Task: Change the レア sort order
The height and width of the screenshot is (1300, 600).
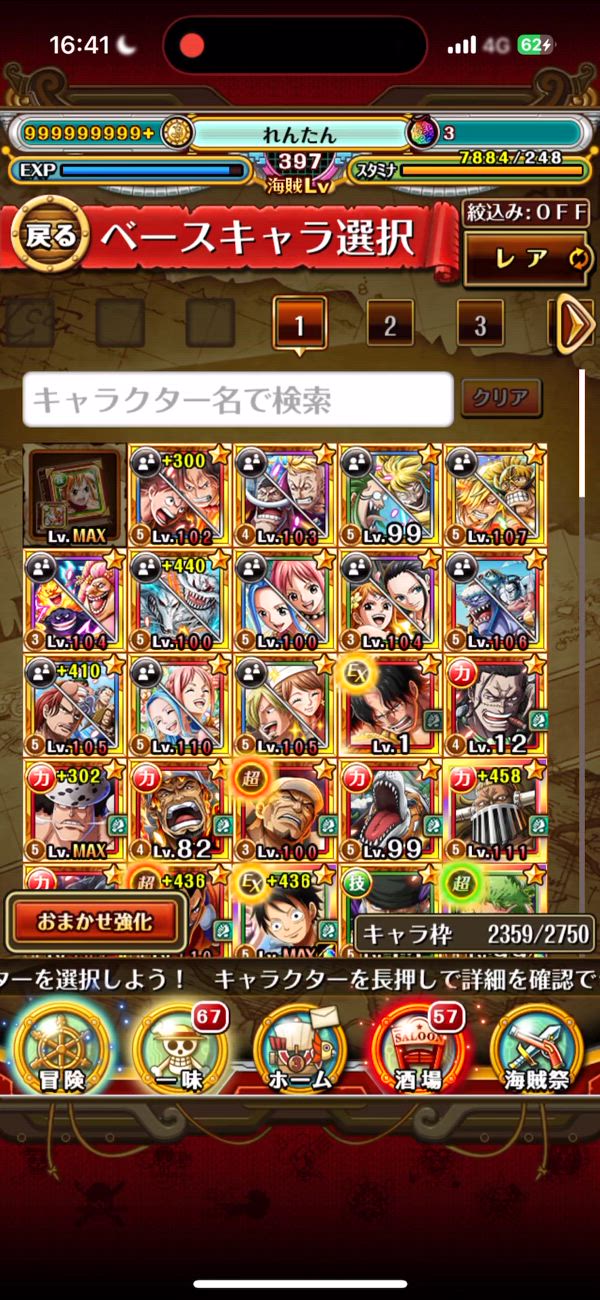Action: pos(527,259)
